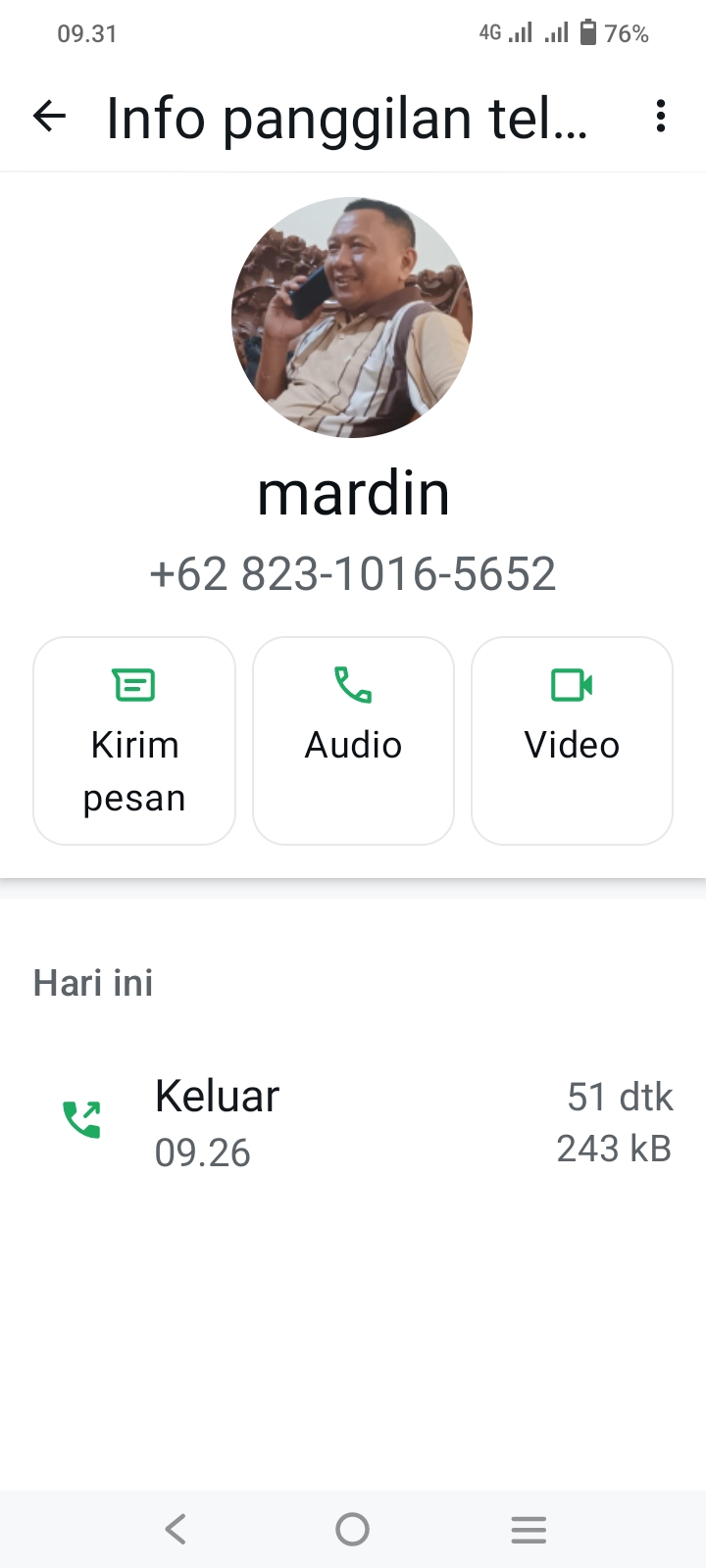
Task: Tap the Info panggilan telepon title
Action: pos(348,117)
